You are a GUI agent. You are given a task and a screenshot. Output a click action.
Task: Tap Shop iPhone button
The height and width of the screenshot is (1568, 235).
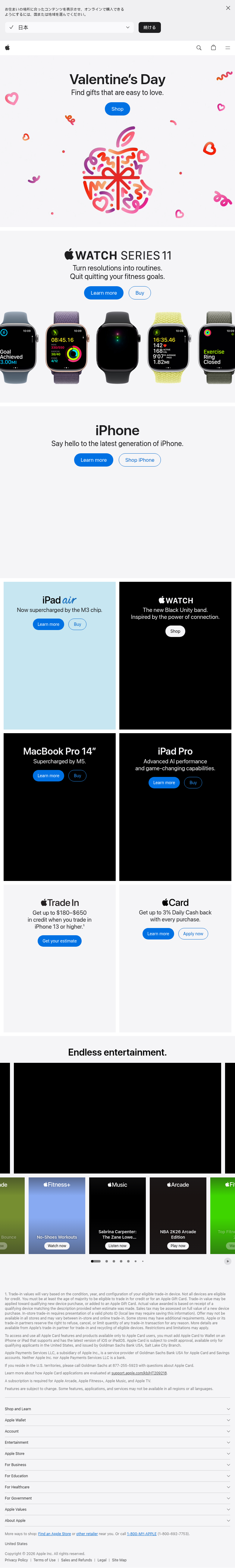click(139, 460)
